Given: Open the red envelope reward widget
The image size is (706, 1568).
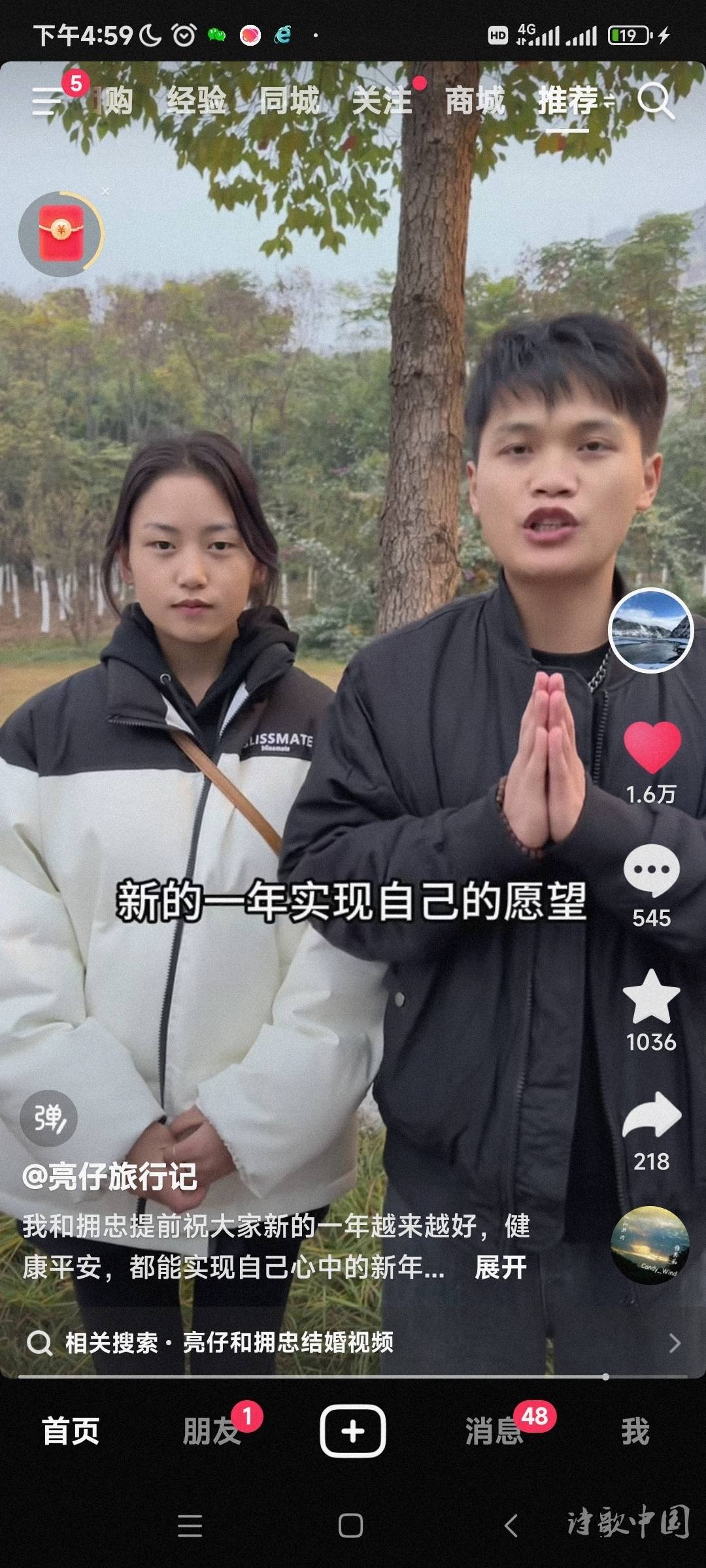Looking at the screenshot, I should coord(61,233).
